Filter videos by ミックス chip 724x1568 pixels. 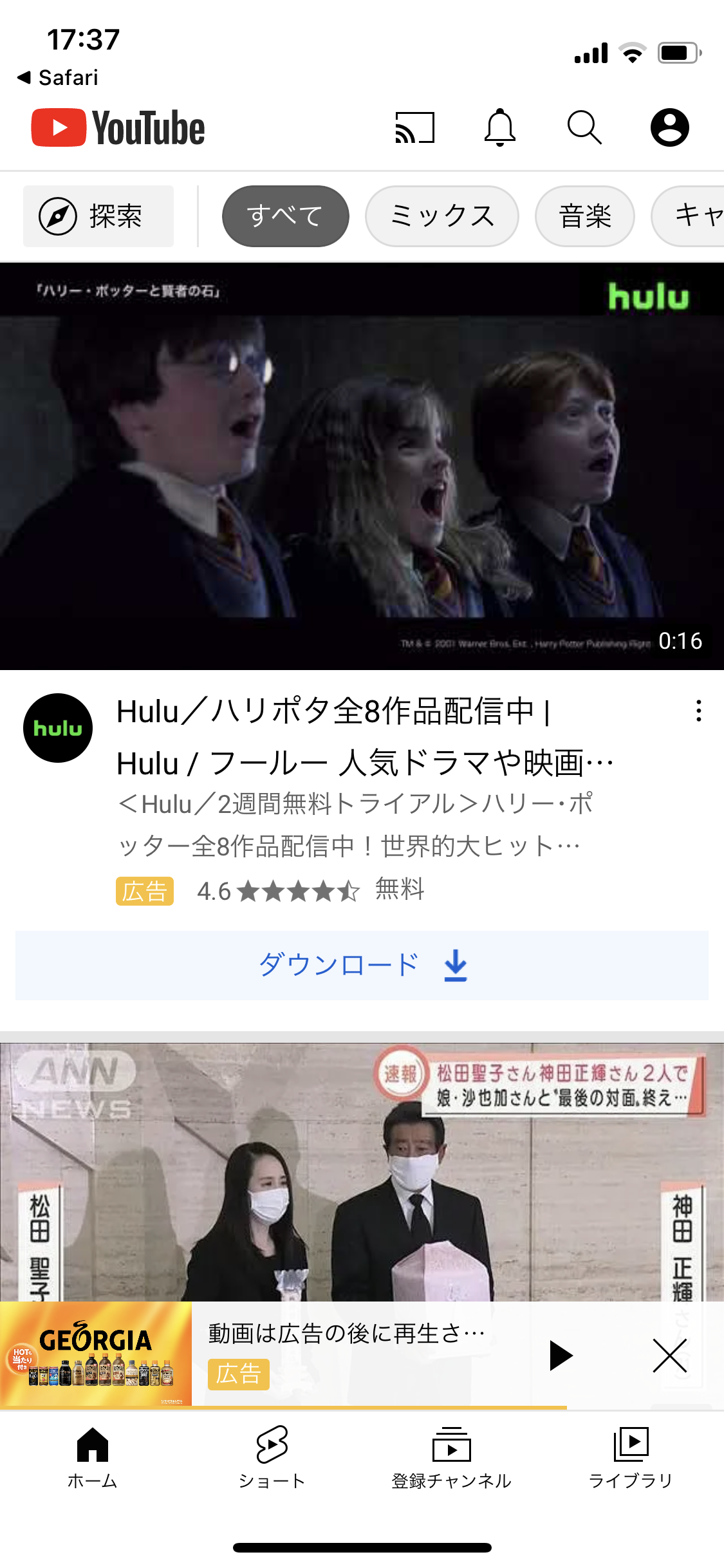pos(441,216)
